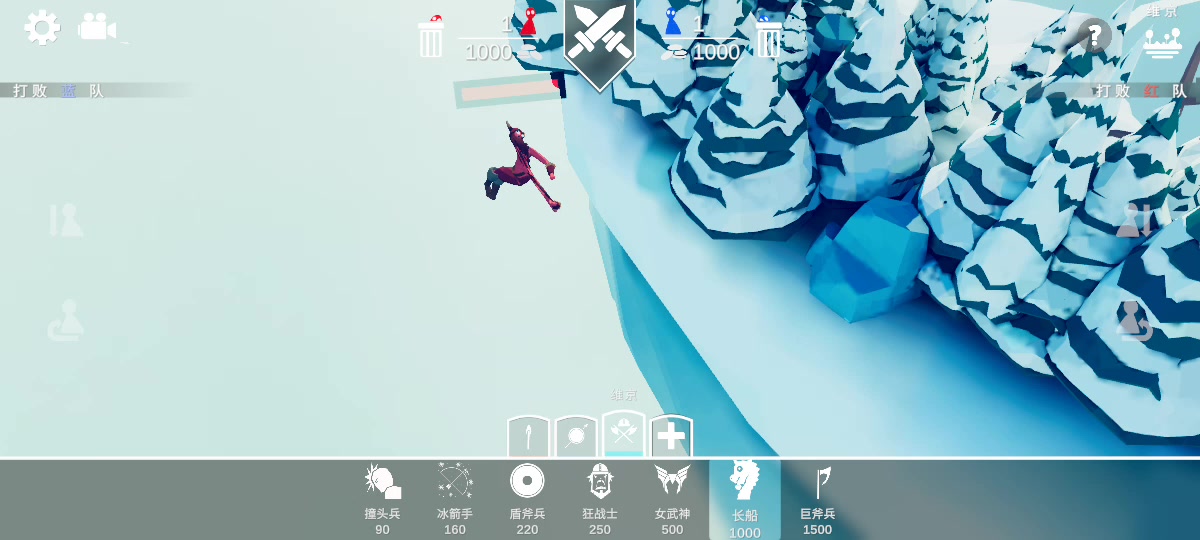Switch to the Viking crossed axes tab

(x=624, y=433)
